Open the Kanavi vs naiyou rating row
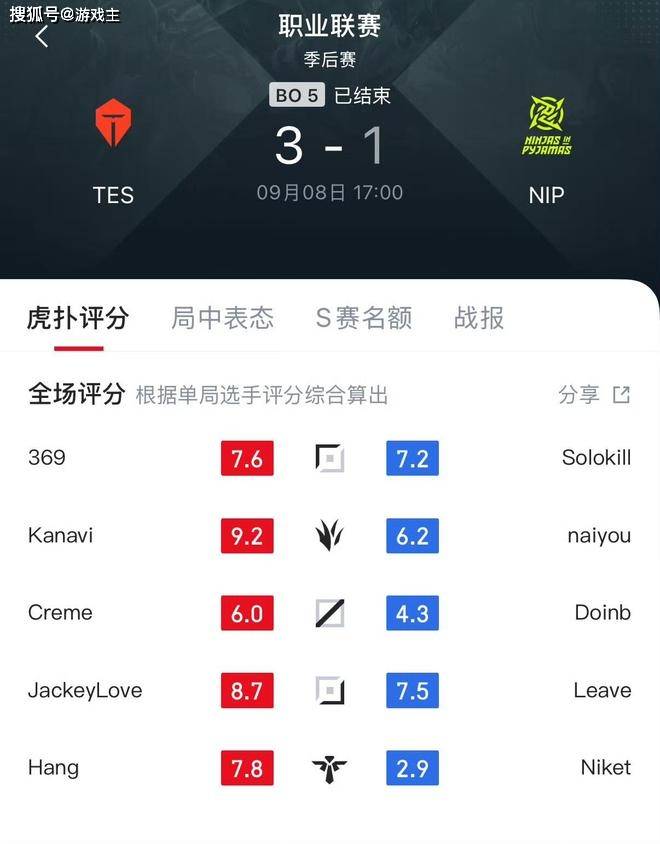Image resolution: width=660 pixels, height=844 pixels. click(x=329, y=536)
